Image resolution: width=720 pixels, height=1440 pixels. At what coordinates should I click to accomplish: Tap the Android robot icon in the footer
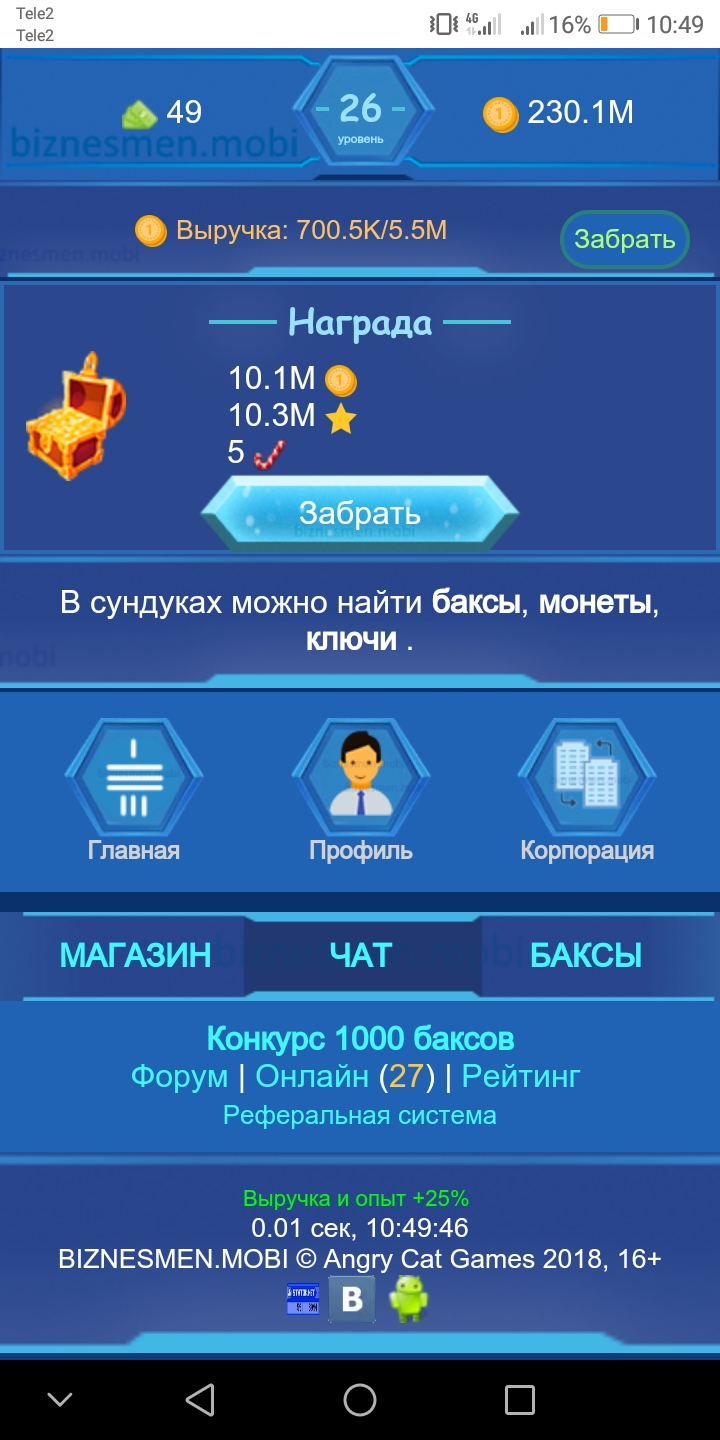pyautogui.click(x=408, y=1299)
